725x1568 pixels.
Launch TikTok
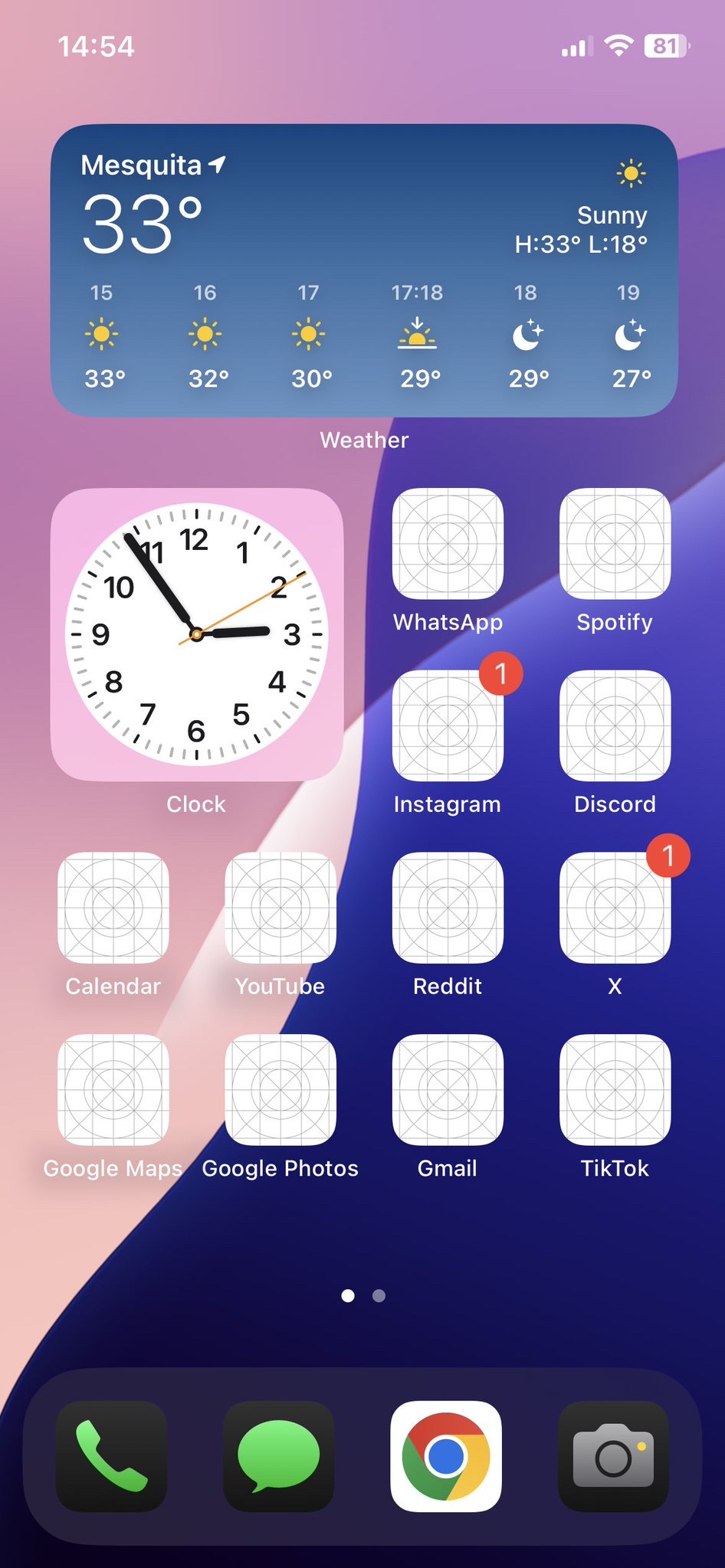(615, 1090)
